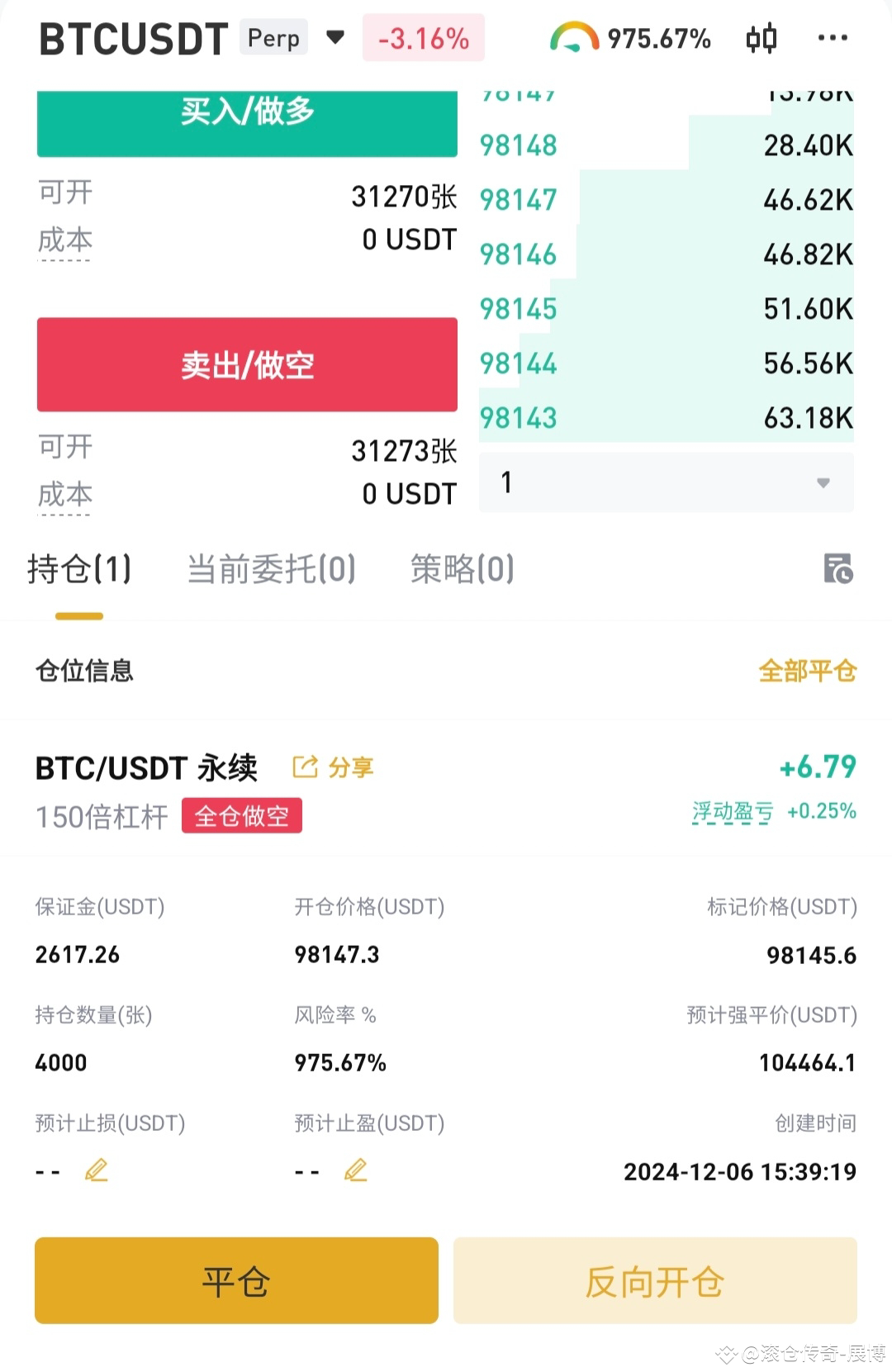Open the order history icon
892x1372 pixels.
[837, 569]
